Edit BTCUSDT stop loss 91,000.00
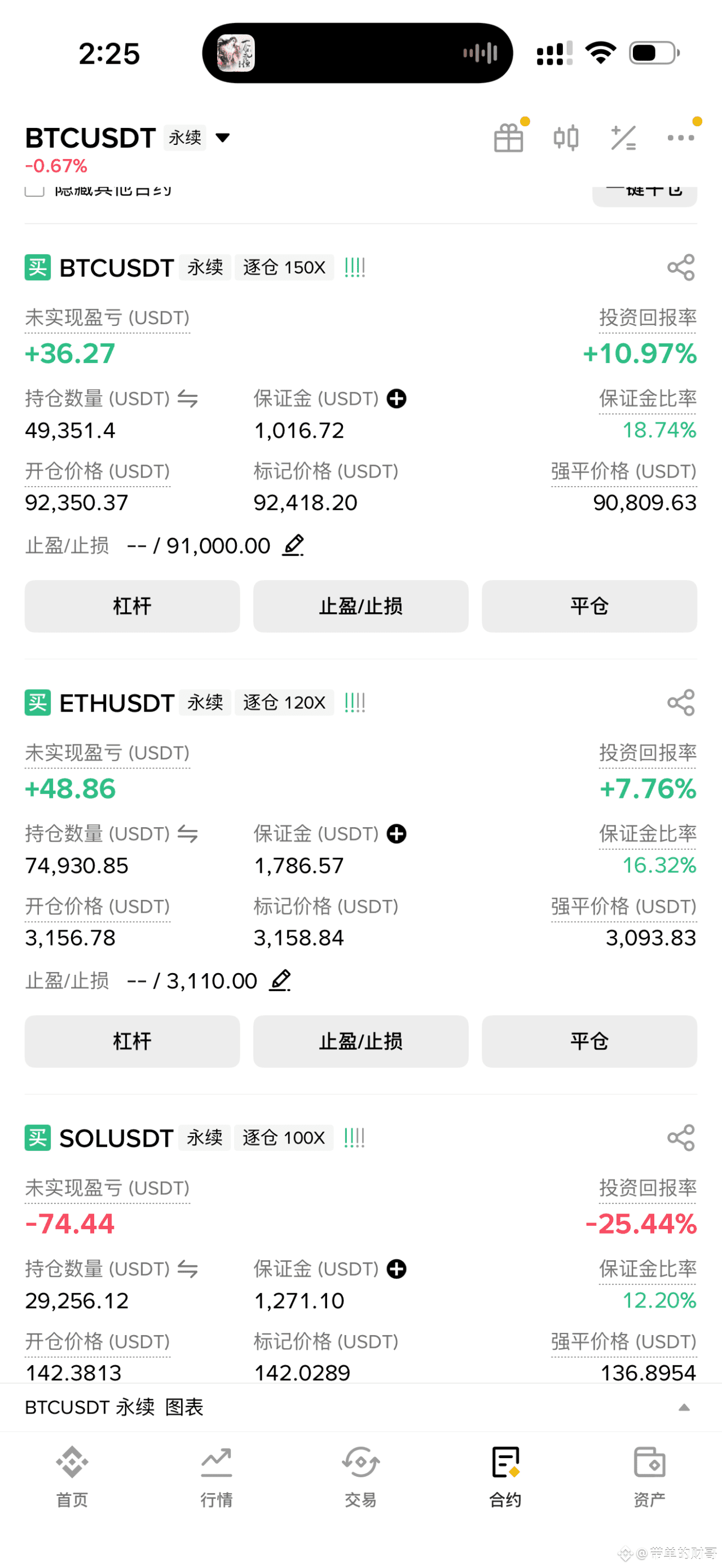 point(293,545)
